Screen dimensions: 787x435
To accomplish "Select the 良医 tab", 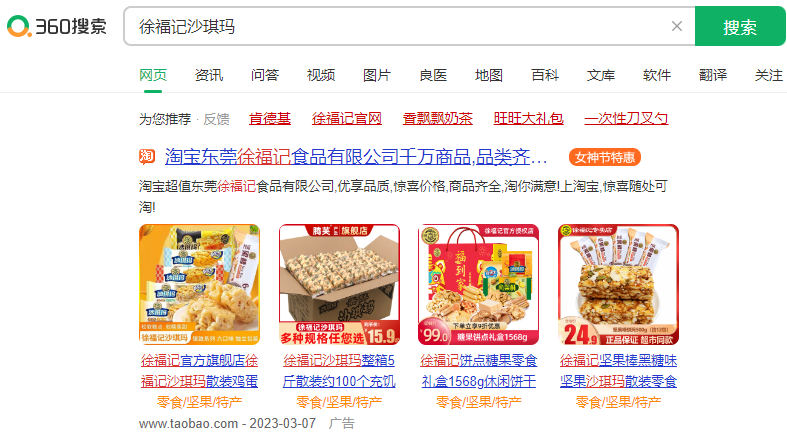I will coord(433,75).
